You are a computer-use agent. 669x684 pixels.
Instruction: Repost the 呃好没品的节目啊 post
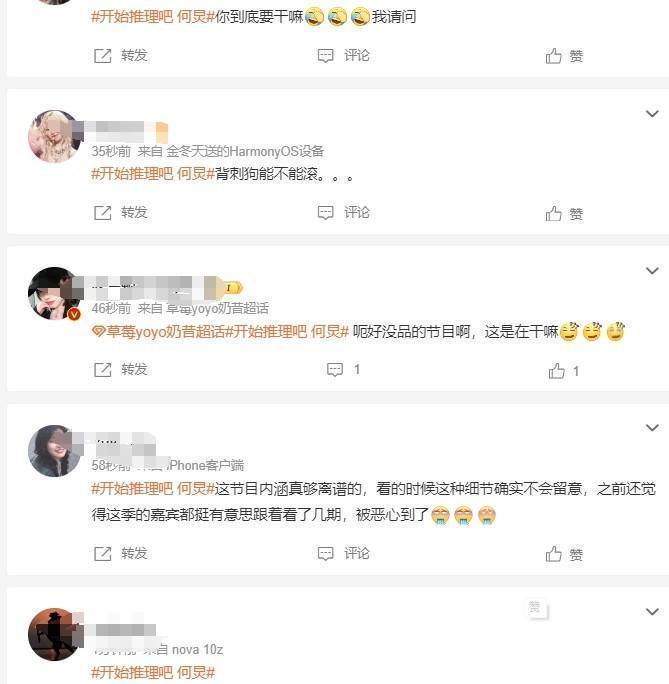point(121,369)
